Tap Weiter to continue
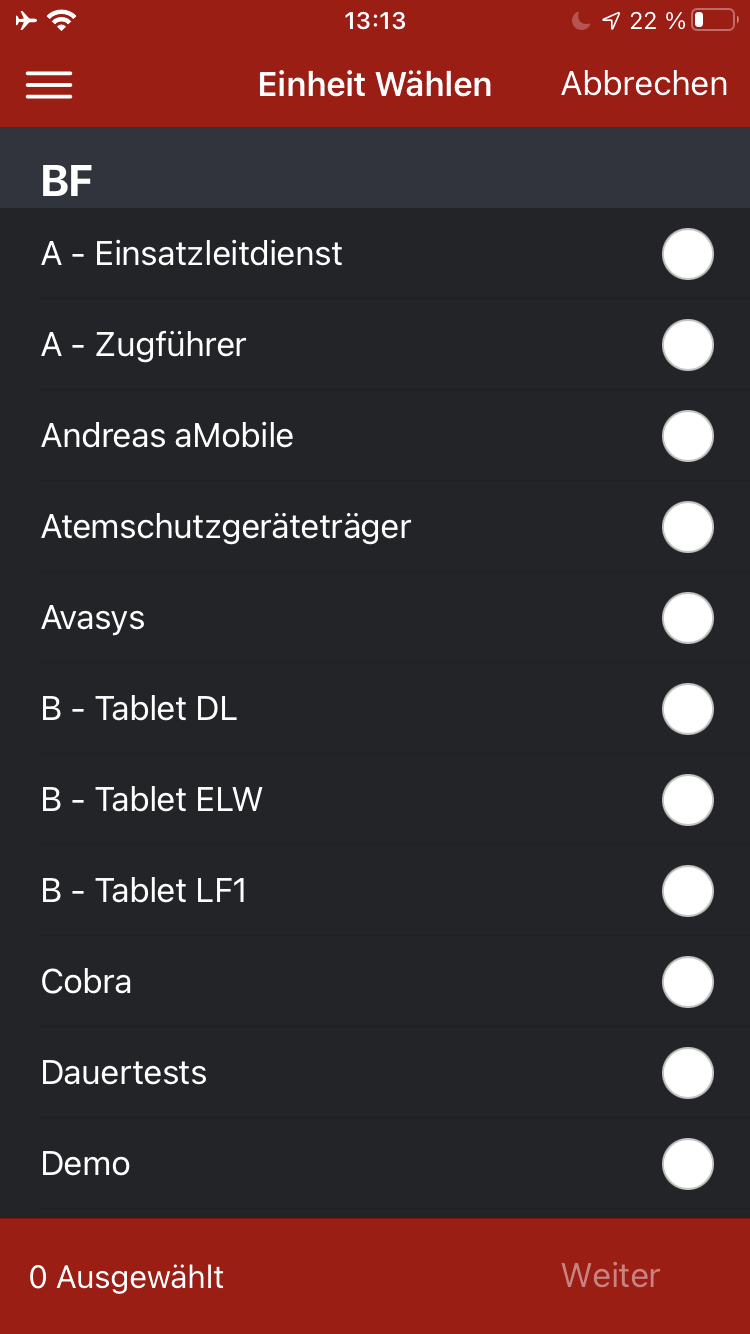 pos(610,1276)
